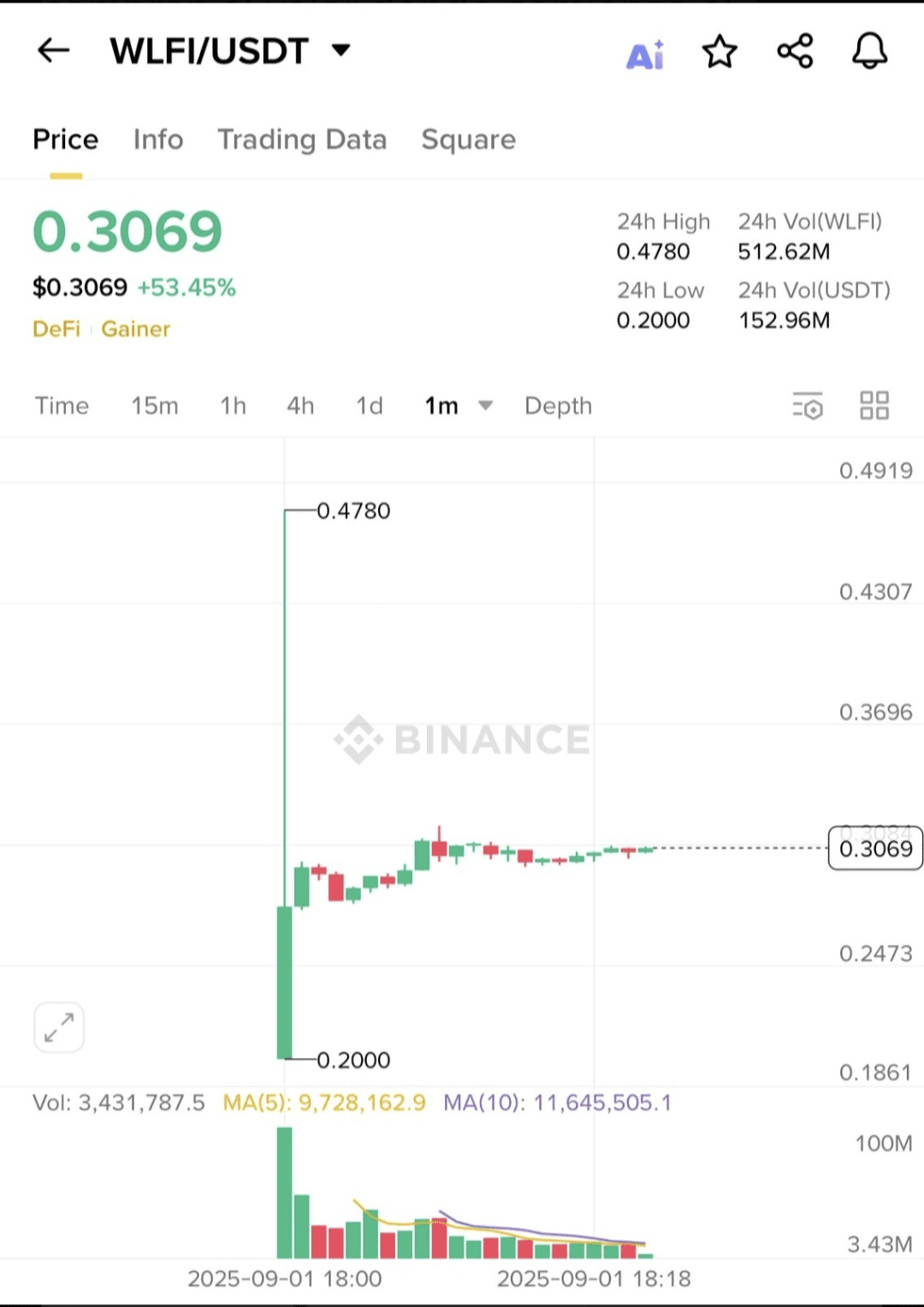Image resolution: width=924 pixels, height=1307 pixels.
Task: Expand the chart to fullscreen
Action: click(59, 1027)
